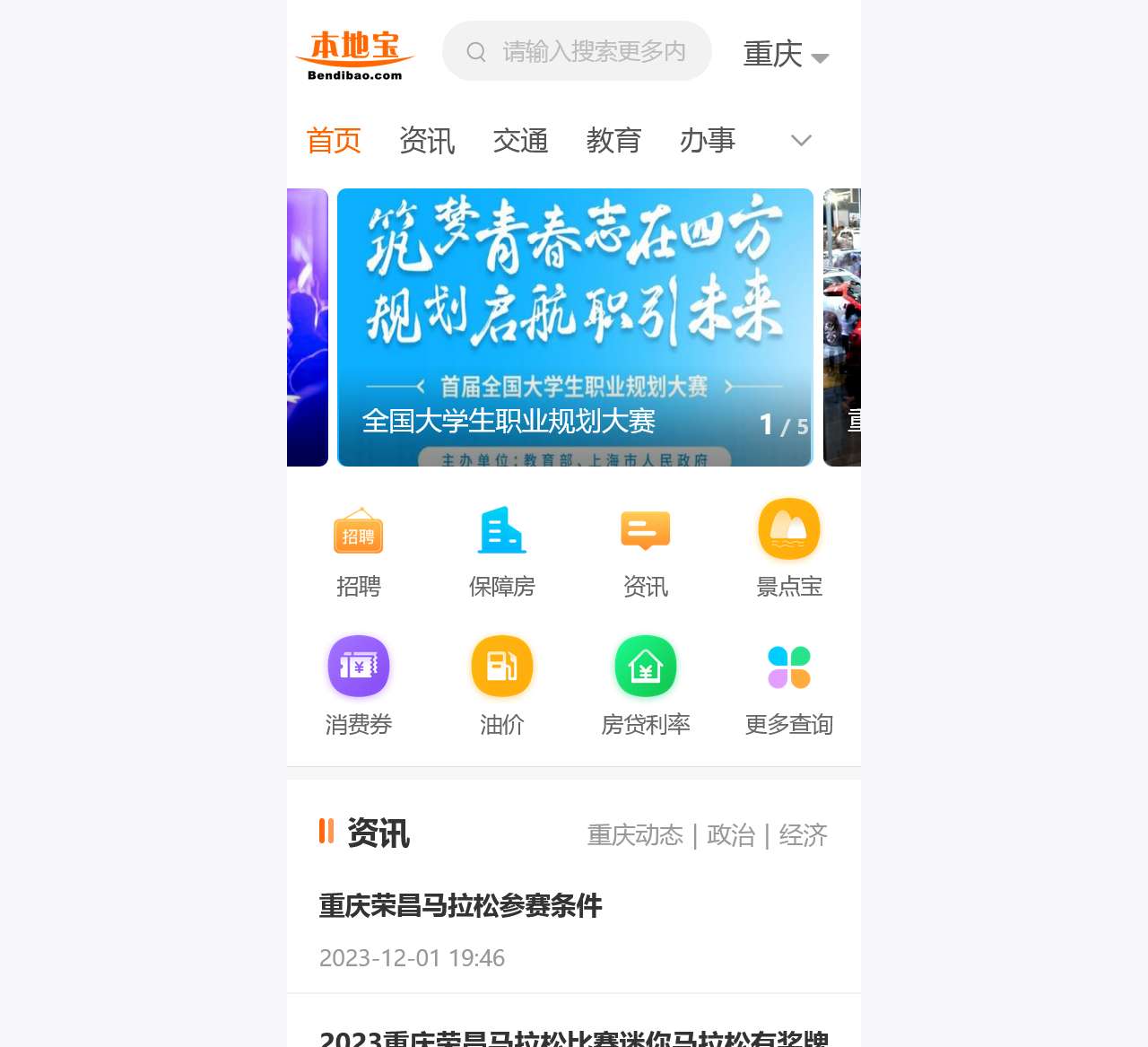Select the 办事 tab
This screenshot has height=1047, width=1148.
coord(707,141)
